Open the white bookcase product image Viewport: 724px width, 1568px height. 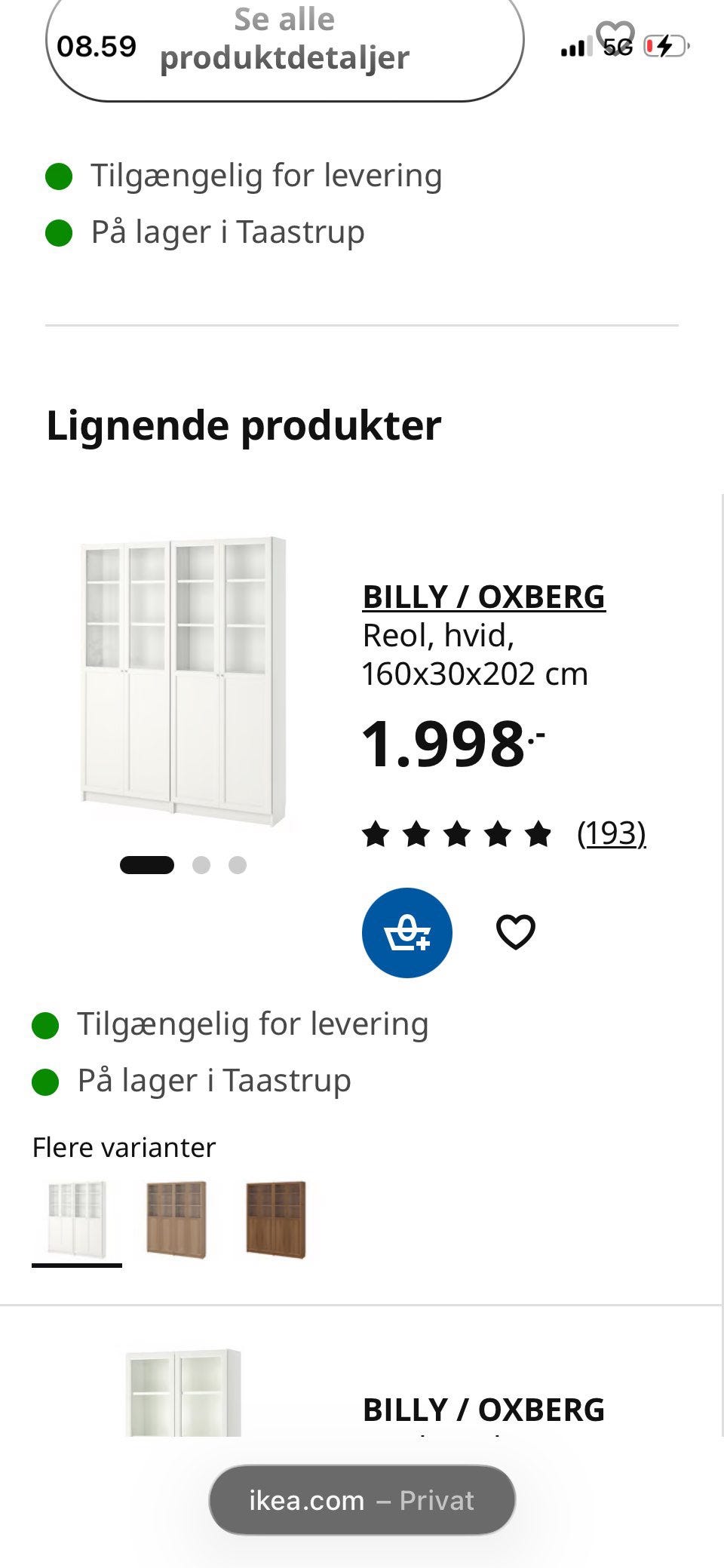[x=183, y=683]
